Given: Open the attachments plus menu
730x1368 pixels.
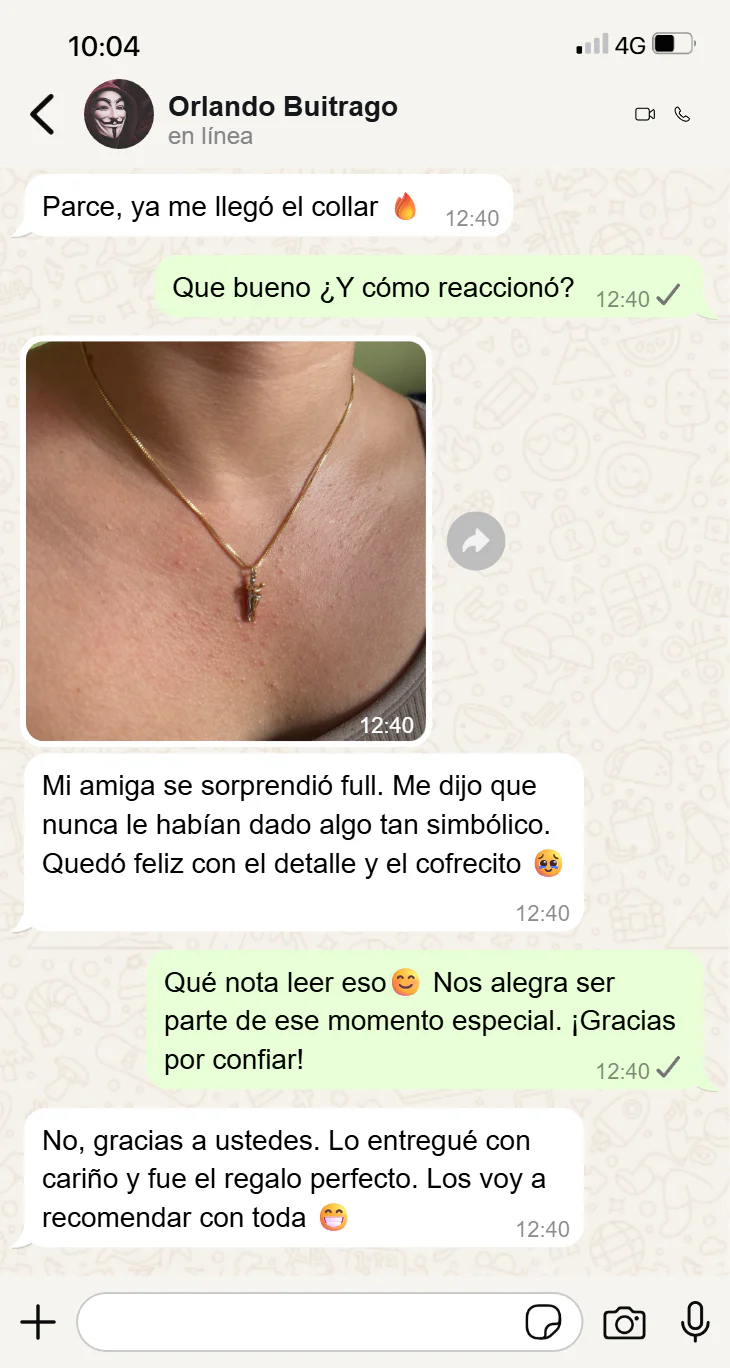Looking at the screenshot, I should click(x=38, y=1322).
